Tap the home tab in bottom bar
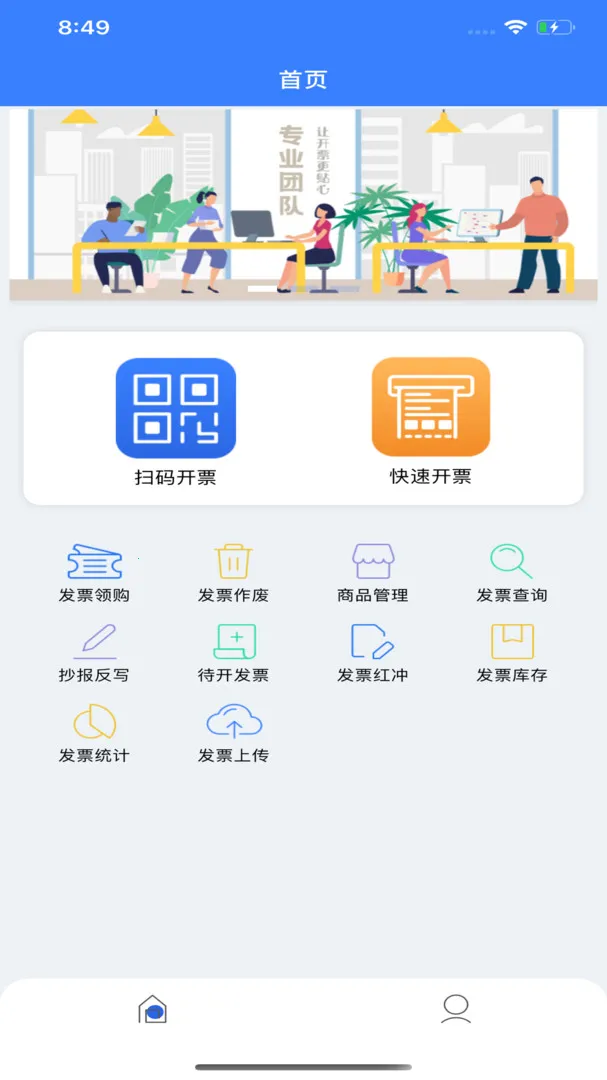Screen dimensions: 607x1080 tap(152, 1010)
